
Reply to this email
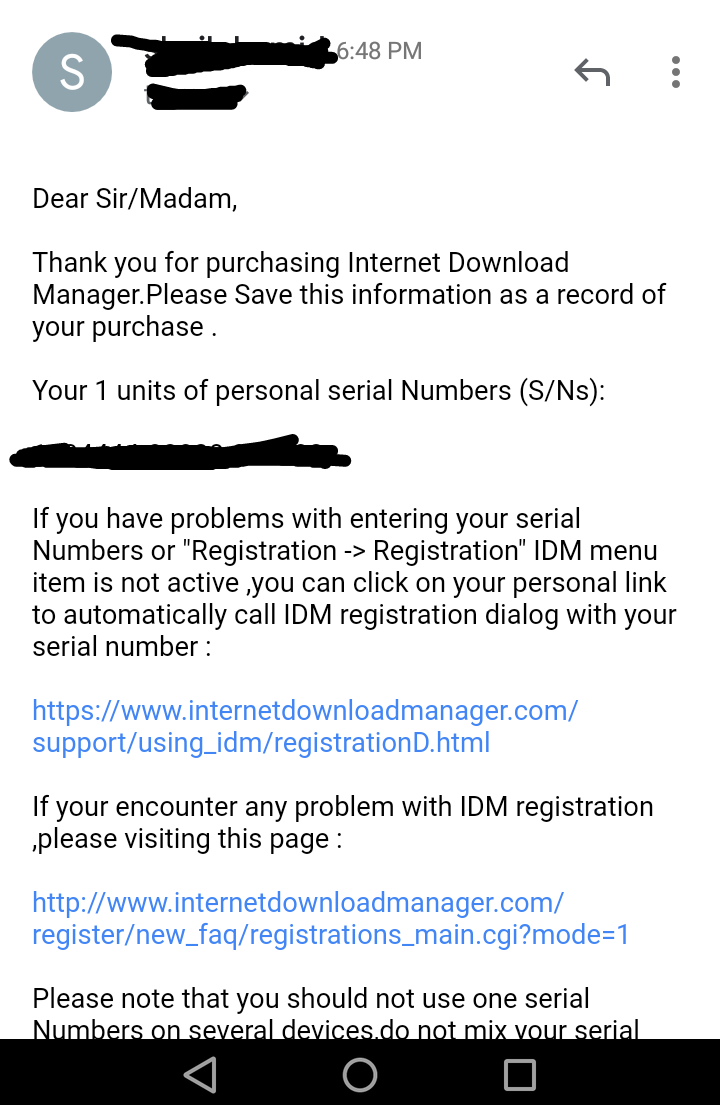click(x=592, y=72)
